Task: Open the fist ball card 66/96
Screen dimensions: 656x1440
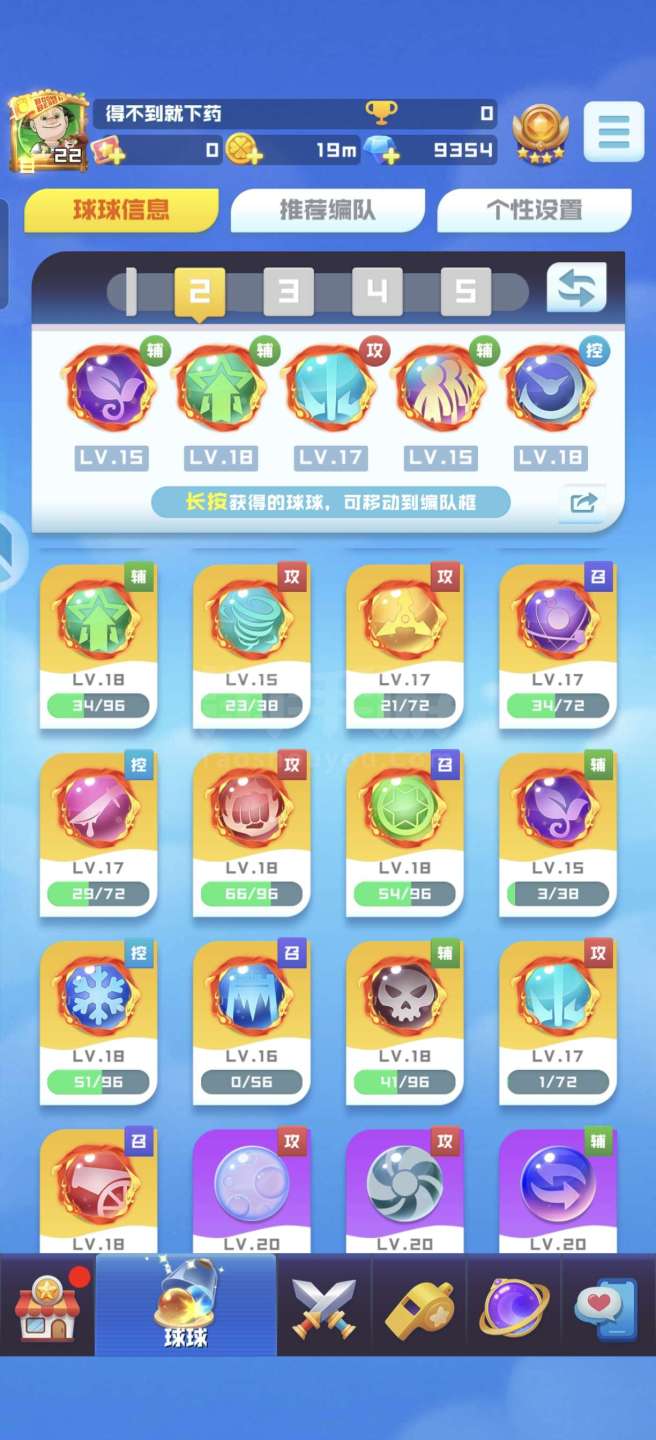Action: pyautogui.click(x=251, y=833)
